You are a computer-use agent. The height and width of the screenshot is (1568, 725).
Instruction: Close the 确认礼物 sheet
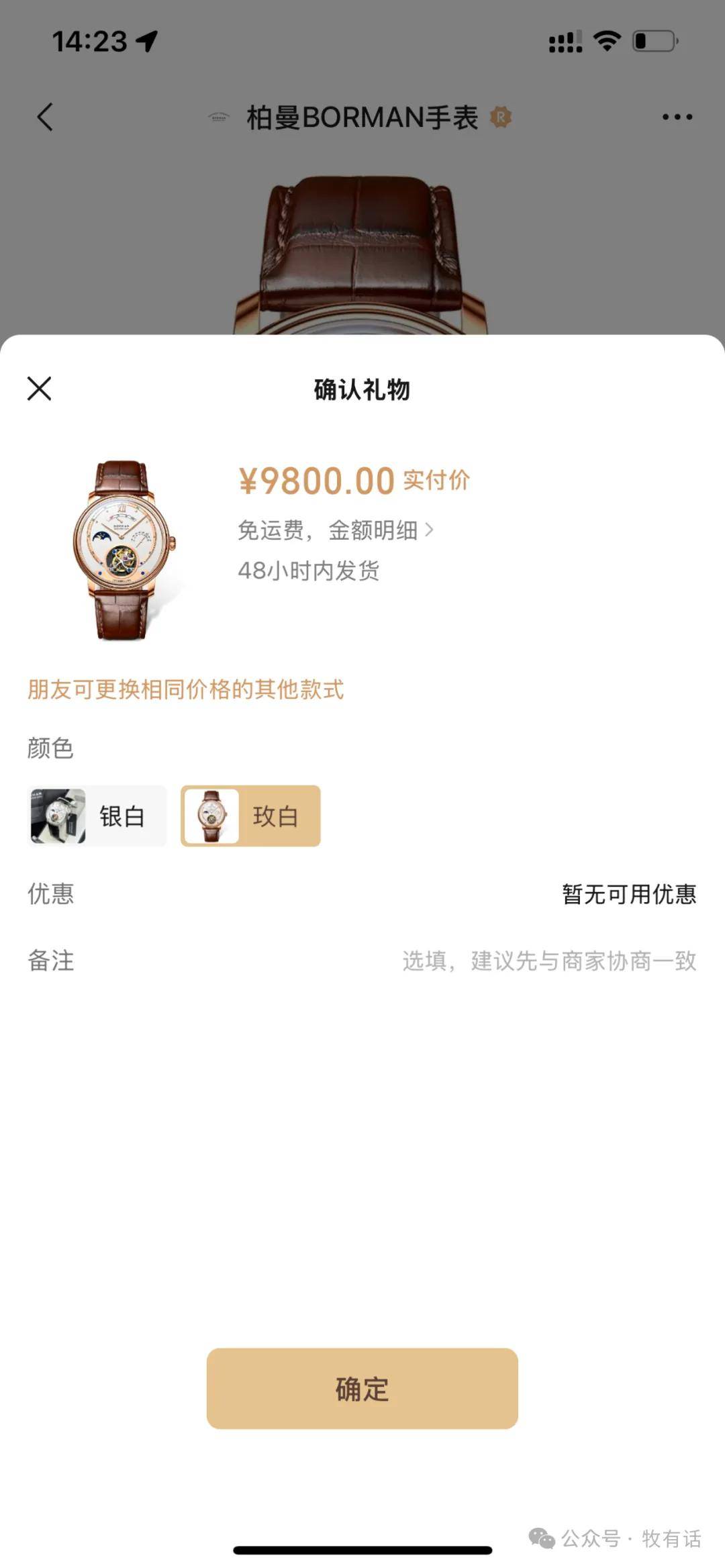[39, 389]
